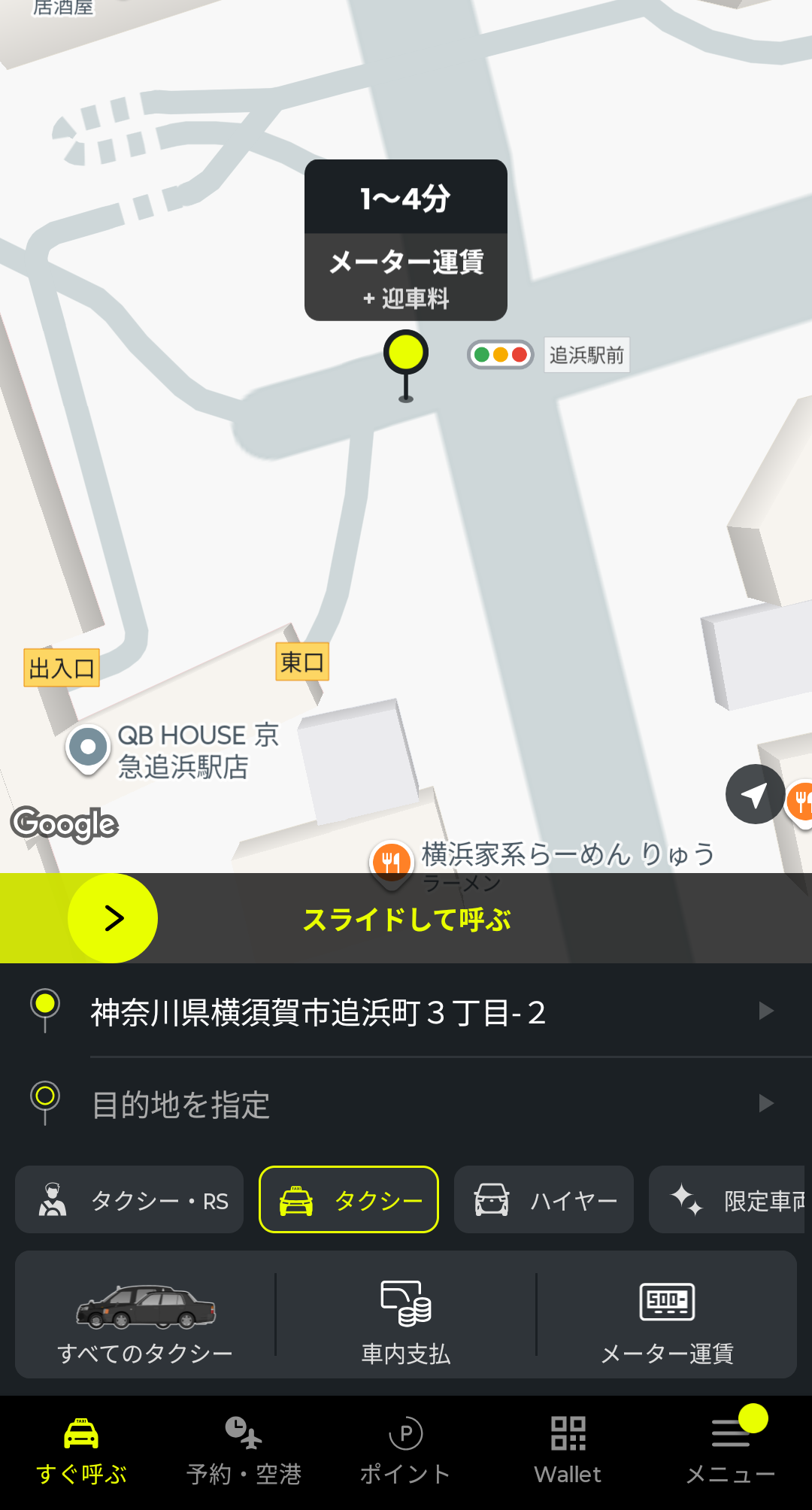Select the タクシー vehicle chip
Viewport: 812px width, 1510px height.
pyautogui.click(x=349, y=1200)
